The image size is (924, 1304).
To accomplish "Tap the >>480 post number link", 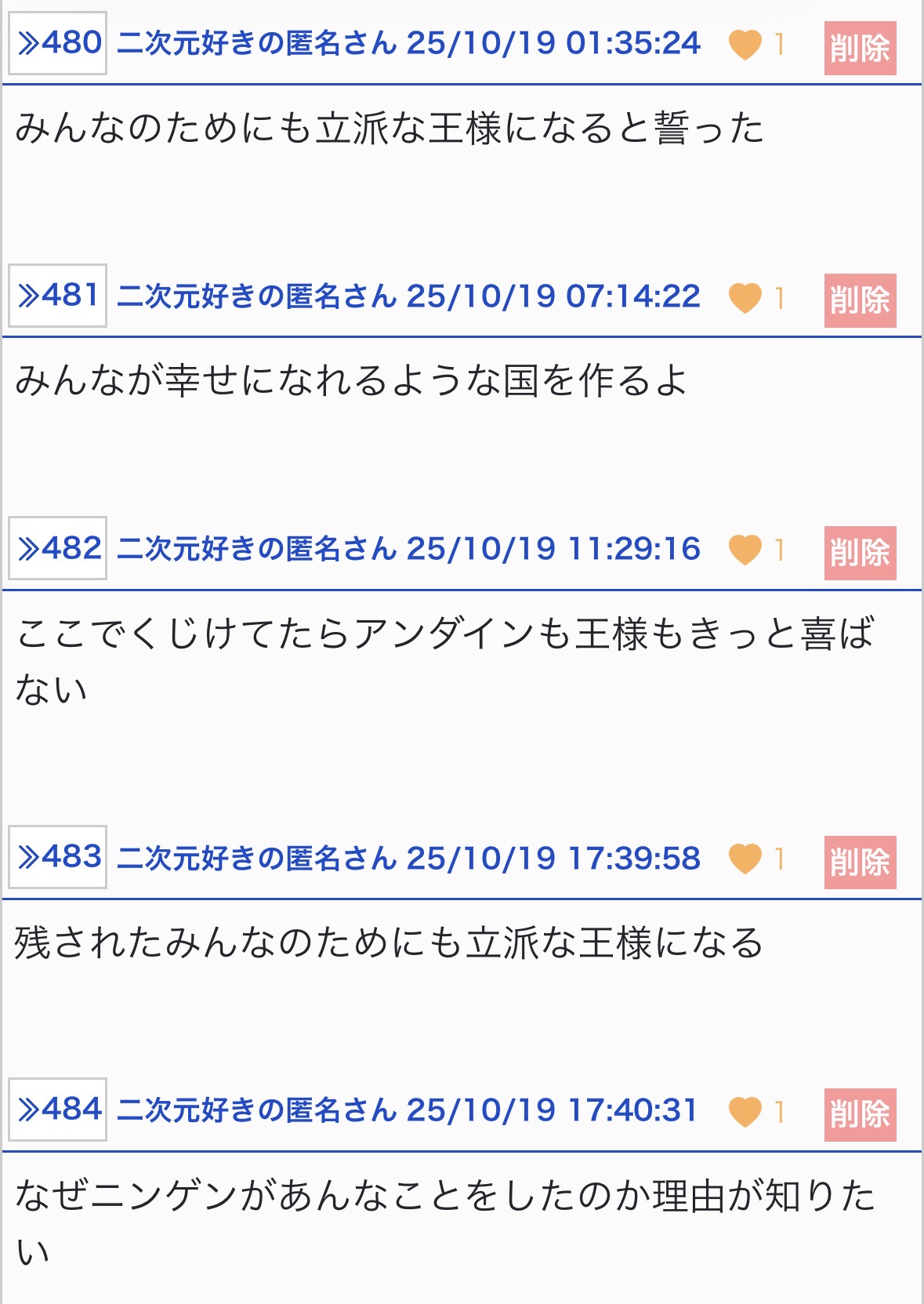I will click(x=57, y=43).
